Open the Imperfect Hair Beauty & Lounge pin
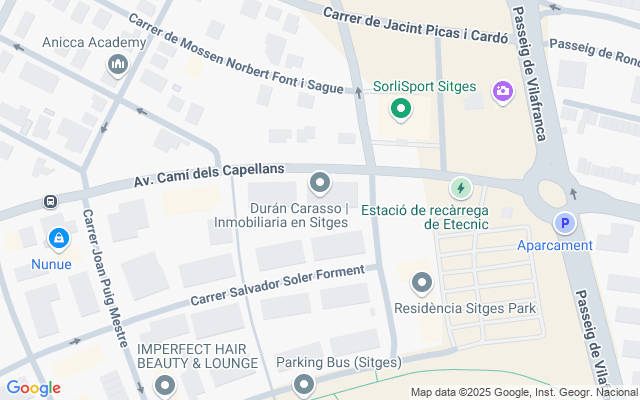The height and width of the screenshot is (400, 640). coord(165,384)
